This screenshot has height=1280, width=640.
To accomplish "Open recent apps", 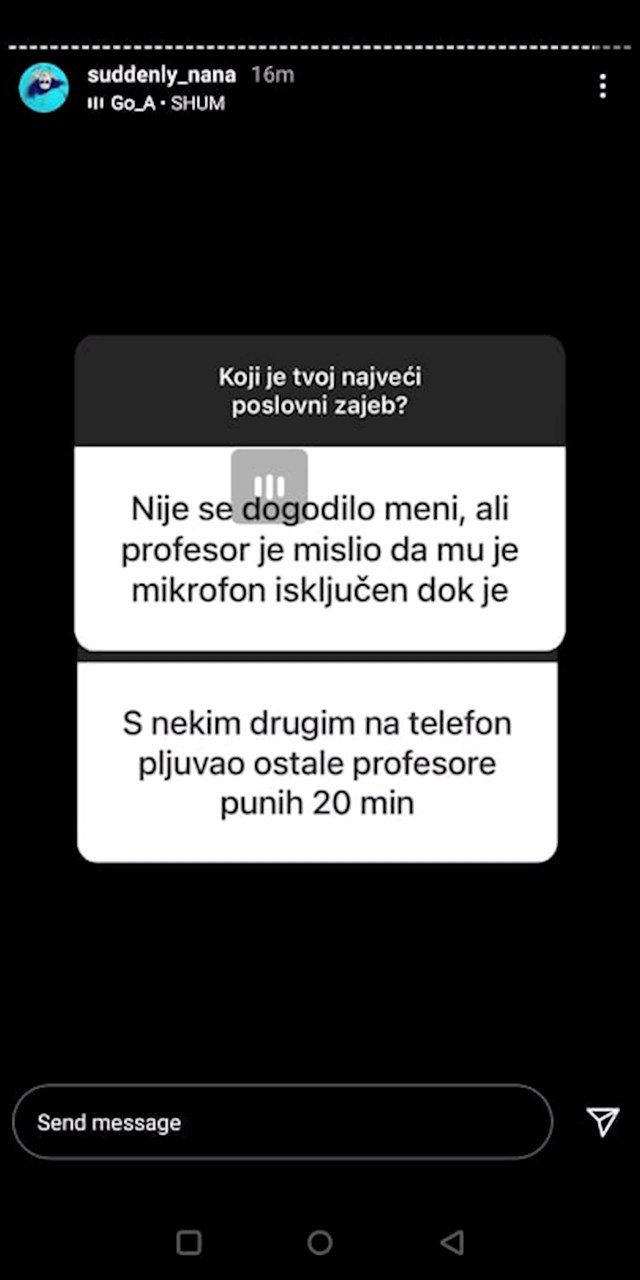I will [189, 1242].
